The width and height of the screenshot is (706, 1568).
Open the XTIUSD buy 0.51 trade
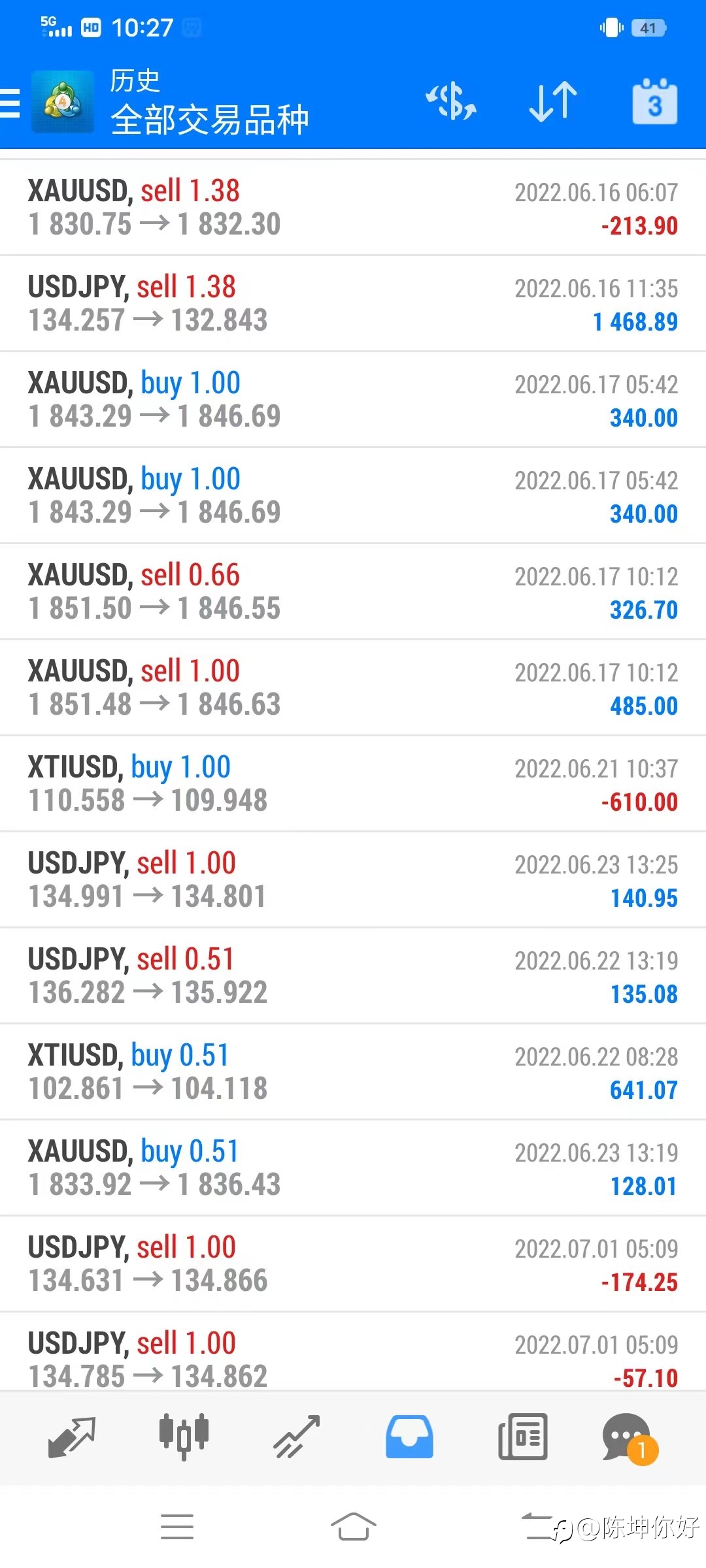tap(353, 1072)
